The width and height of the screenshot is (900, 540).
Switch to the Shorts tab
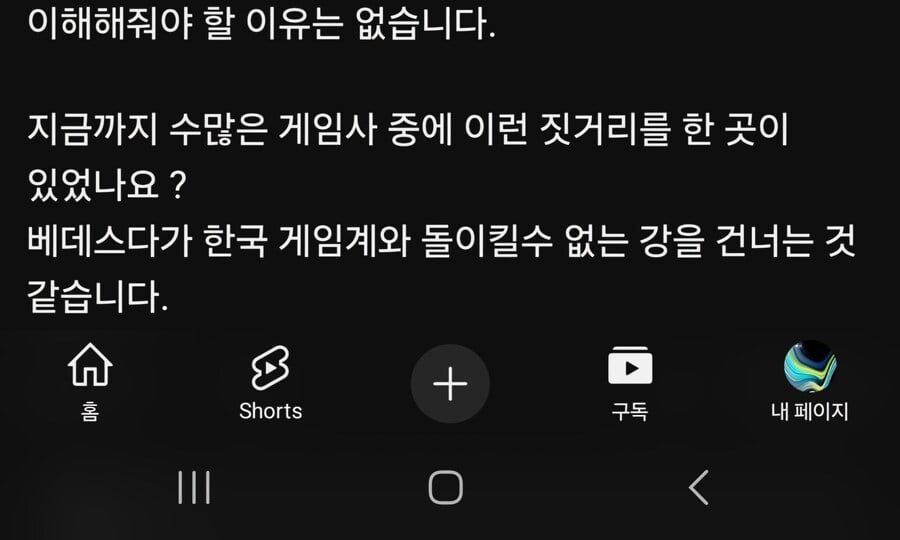[x=270, y=381]
